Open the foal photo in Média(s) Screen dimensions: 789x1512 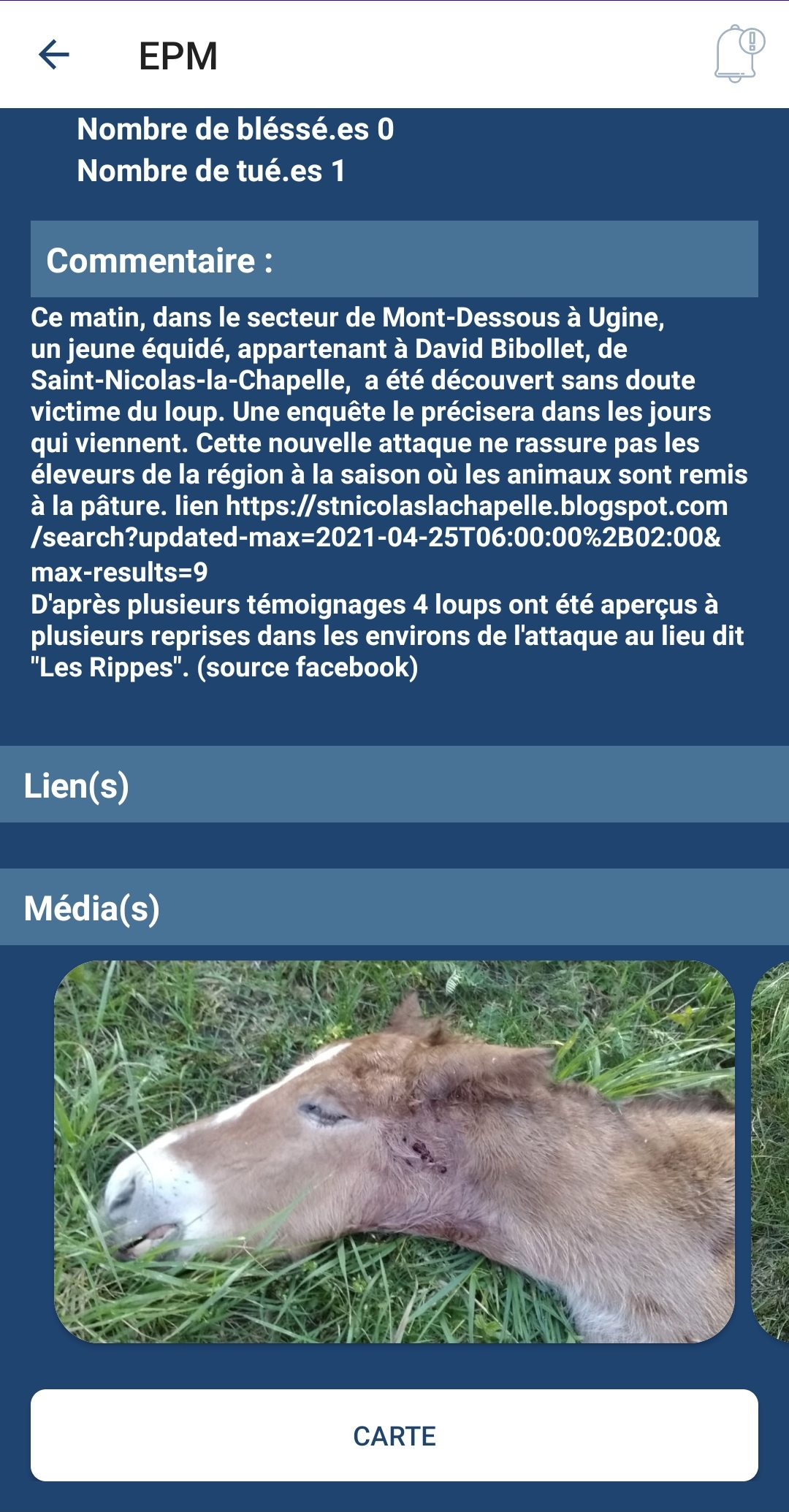point(394,1151)
